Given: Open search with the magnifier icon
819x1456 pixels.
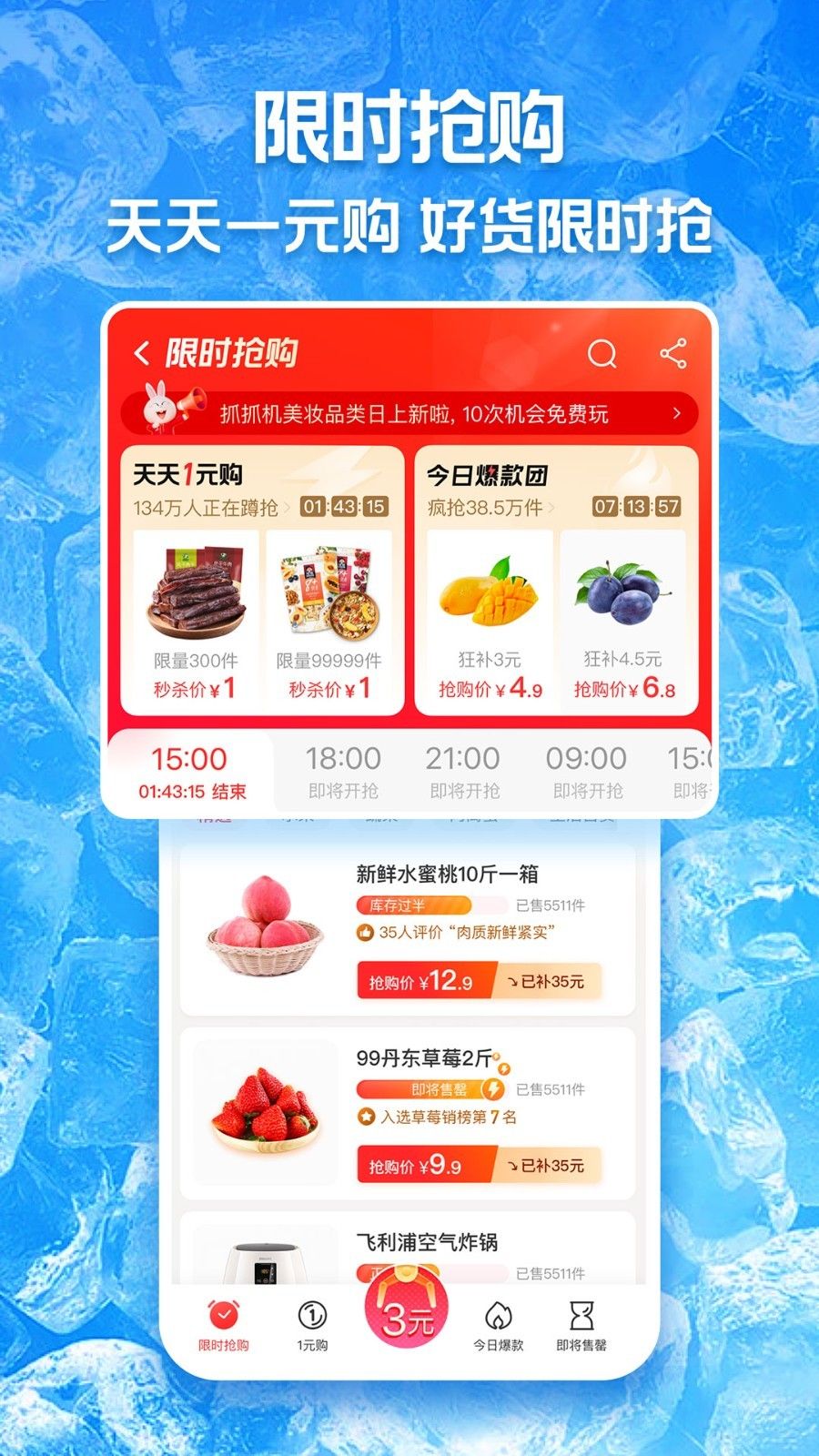Looking at the screenshot, I should point(601,353).
